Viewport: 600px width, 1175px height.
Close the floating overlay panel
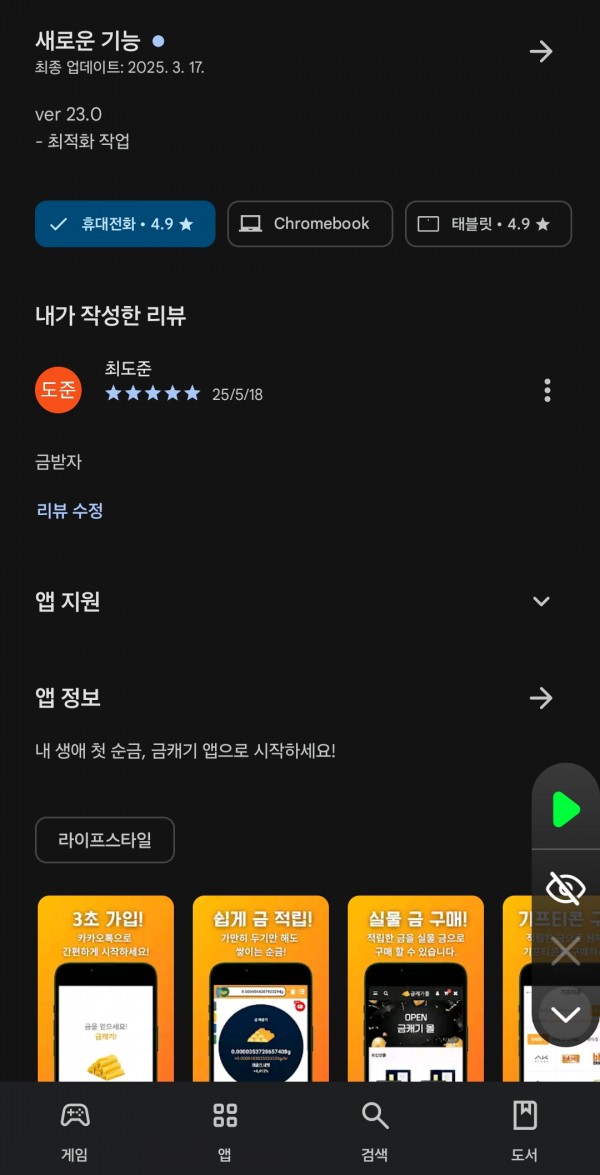(566, 952)
